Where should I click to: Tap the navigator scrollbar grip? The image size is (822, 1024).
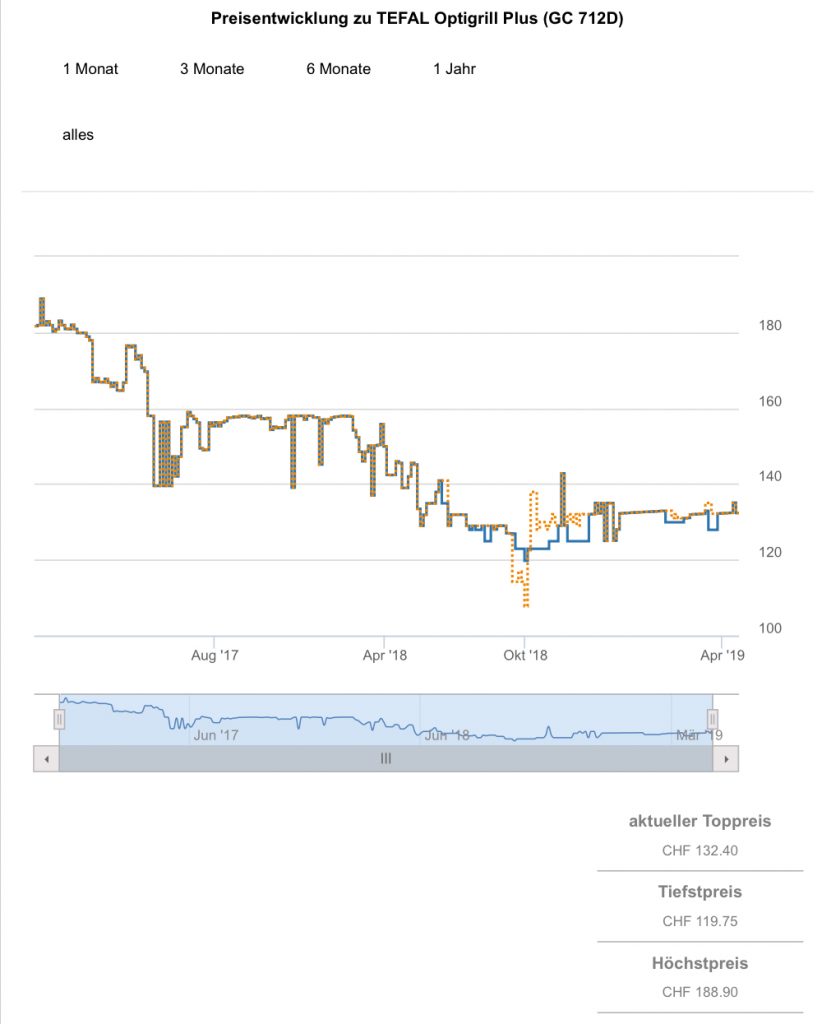(x=386, y=759)
